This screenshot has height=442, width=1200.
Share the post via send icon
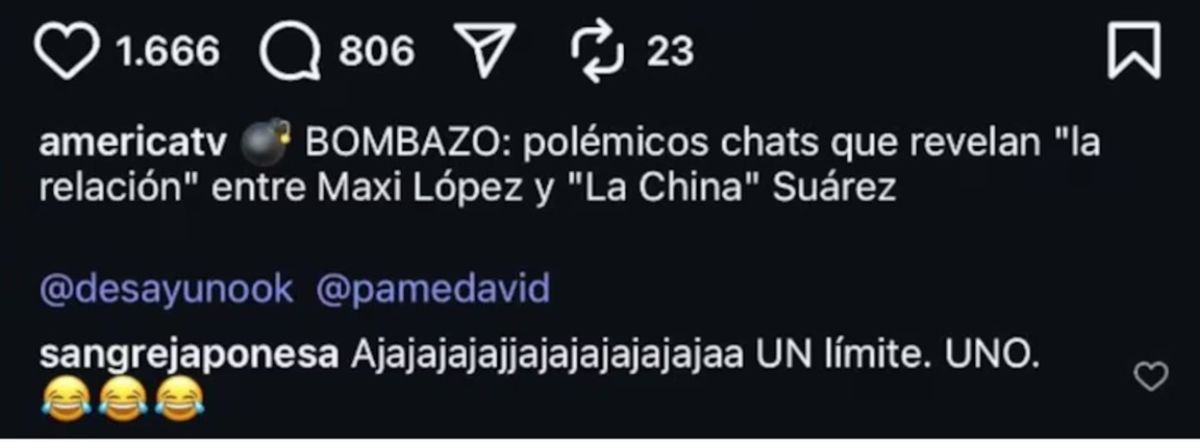coord(484,50)
